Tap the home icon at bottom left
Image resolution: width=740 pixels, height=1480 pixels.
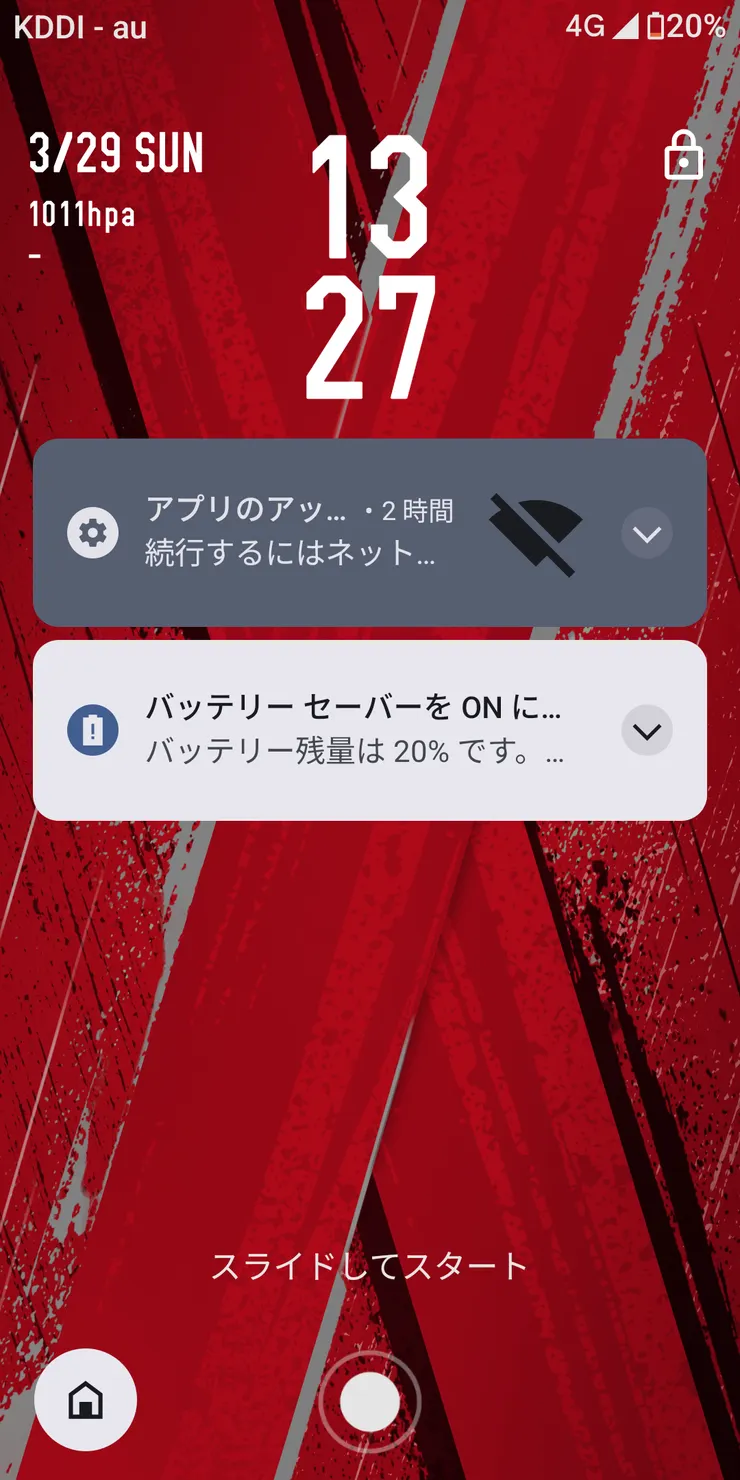85,1401
